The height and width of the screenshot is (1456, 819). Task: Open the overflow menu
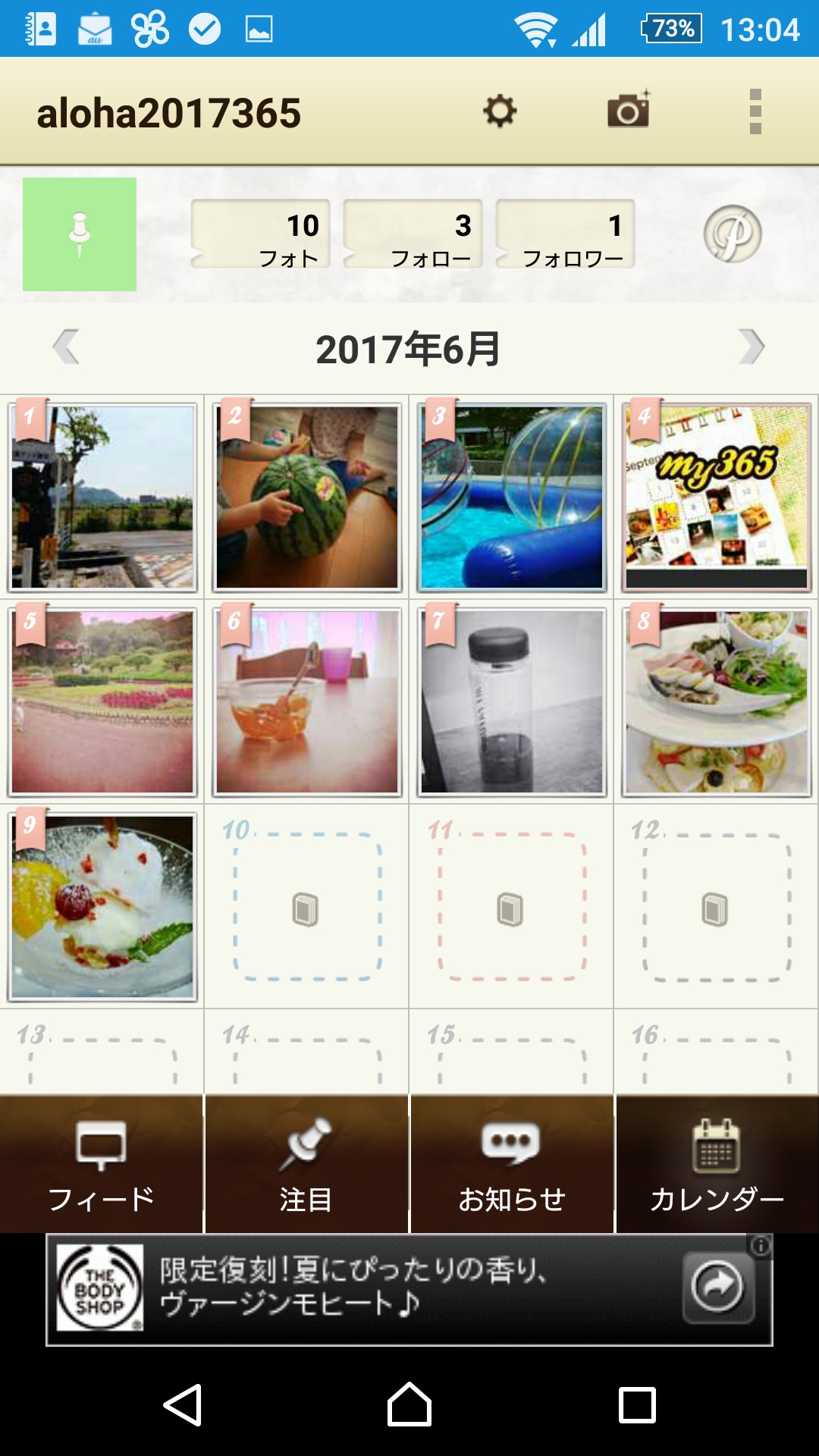coord(755,111)
